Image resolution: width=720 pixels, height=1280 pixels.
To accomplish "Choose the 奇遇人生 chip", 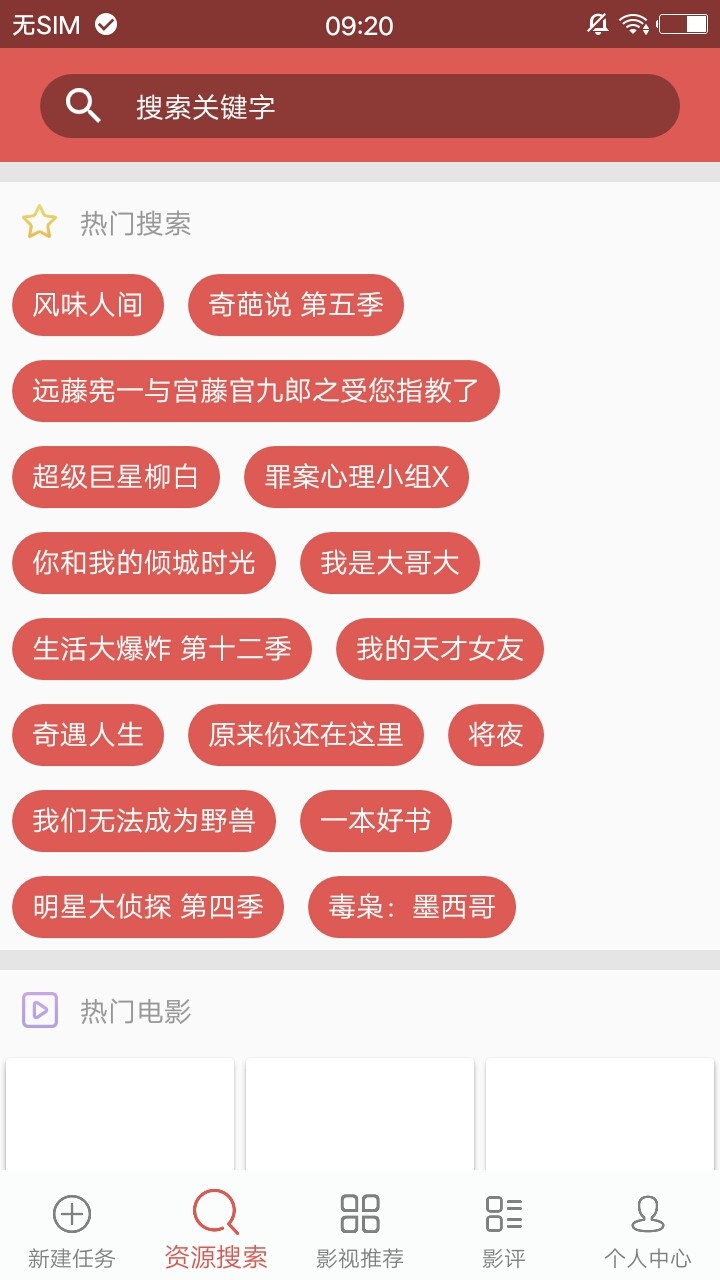I will pos(88,735).
